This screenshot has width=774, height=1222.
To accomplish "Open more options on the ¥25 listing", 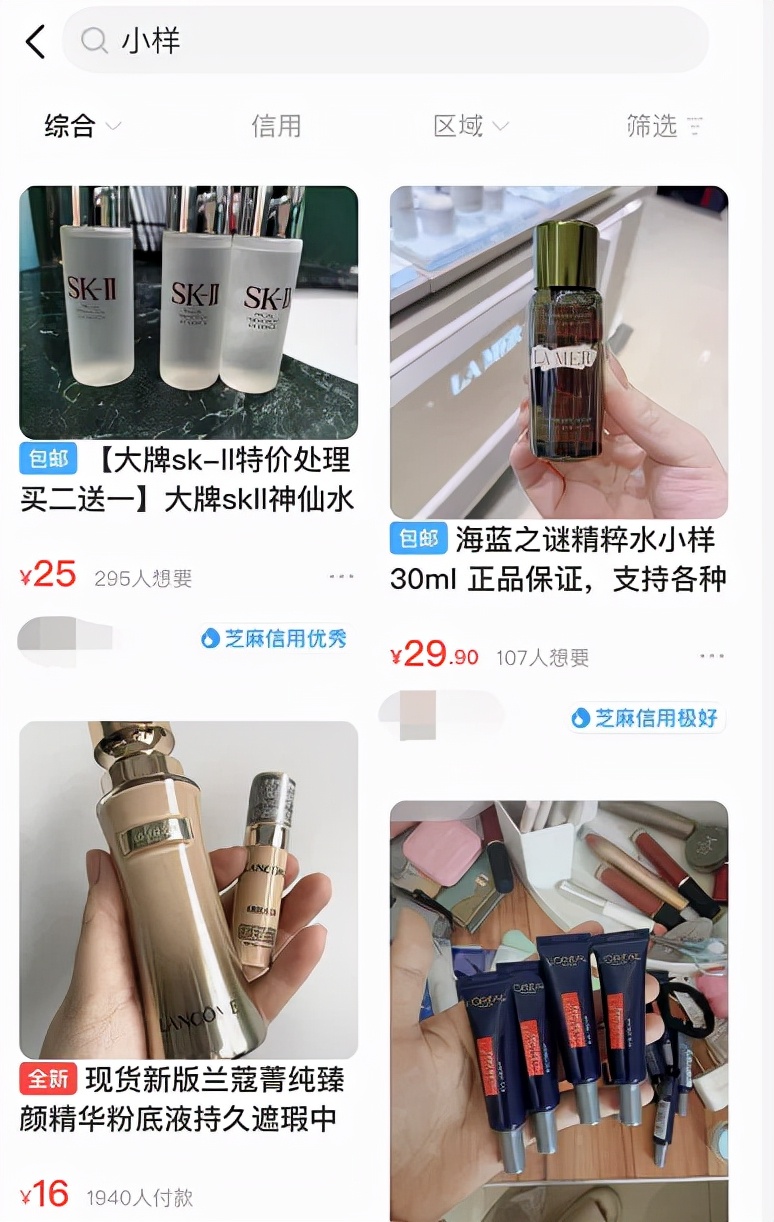I will [341, 577].
